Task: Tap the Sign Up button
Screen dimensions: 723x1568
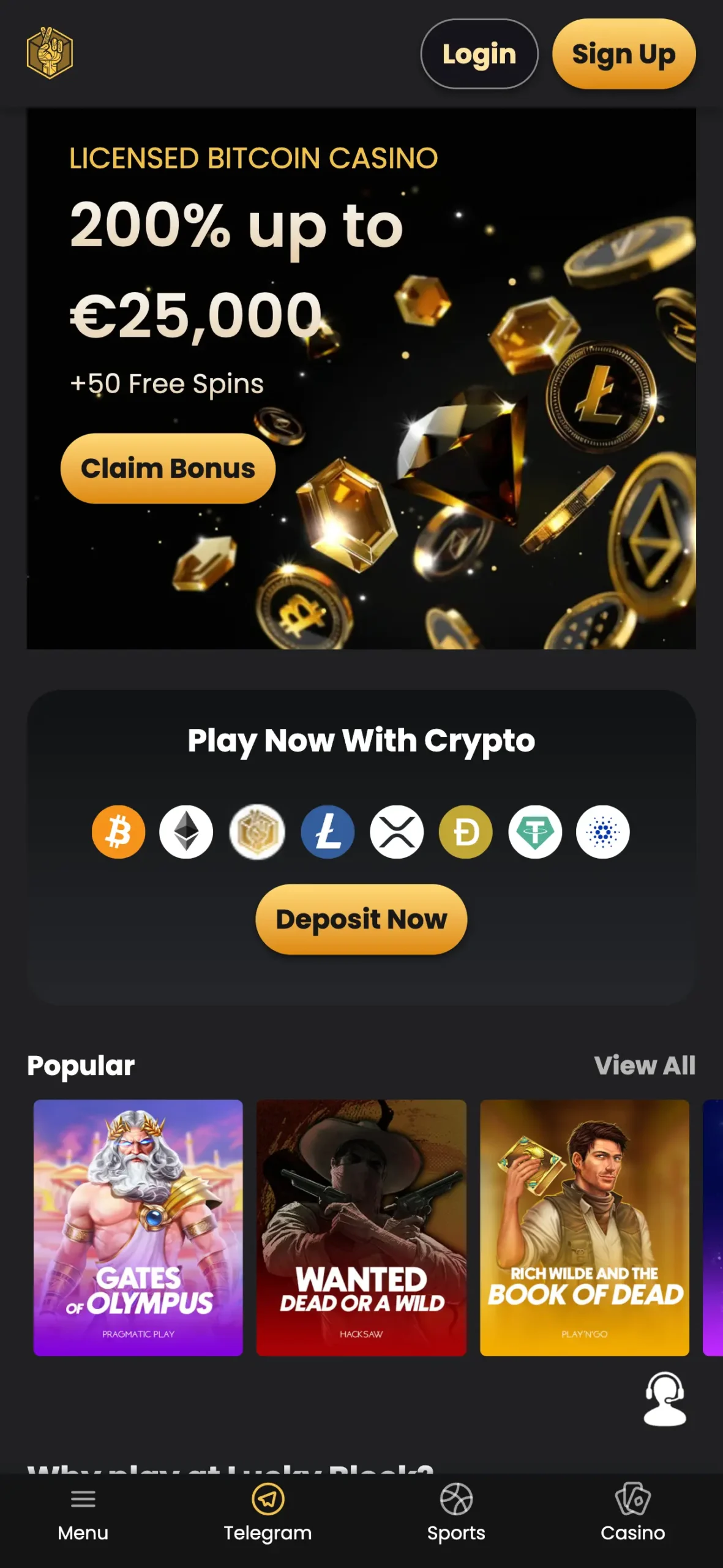Action: 623,54
